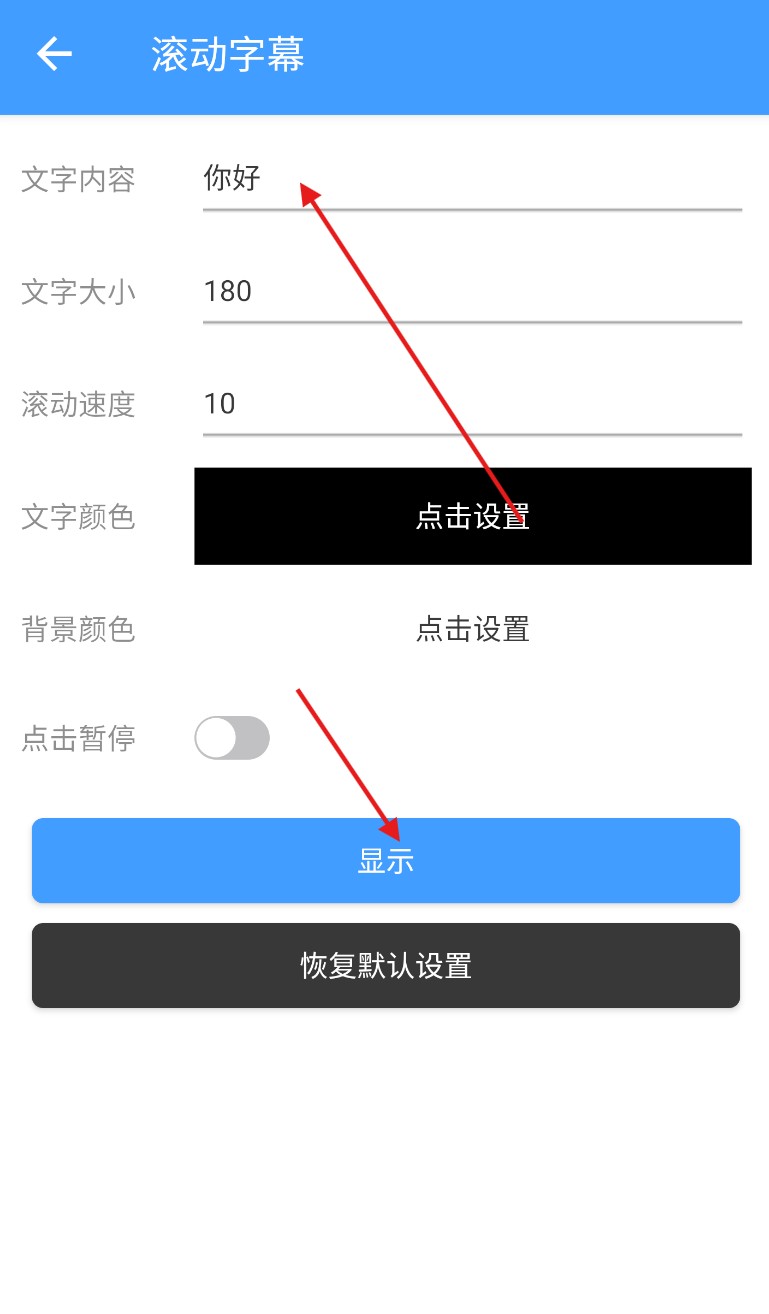Go back using the header arrow
The width and height of the screenshot is (769, 1314).
[54, 54]
